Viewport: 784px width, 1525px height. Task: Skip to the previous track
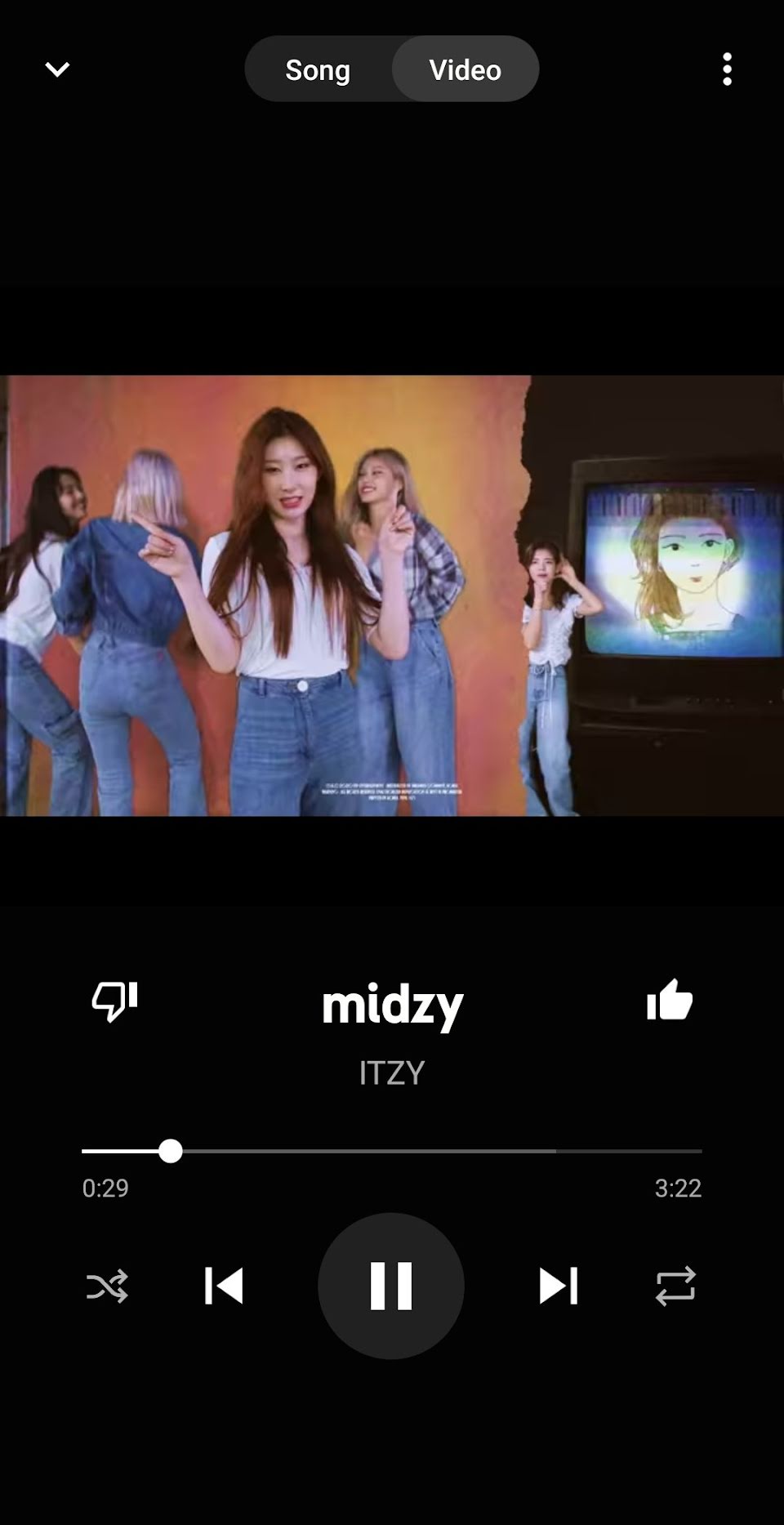(x=224, y=1286)
